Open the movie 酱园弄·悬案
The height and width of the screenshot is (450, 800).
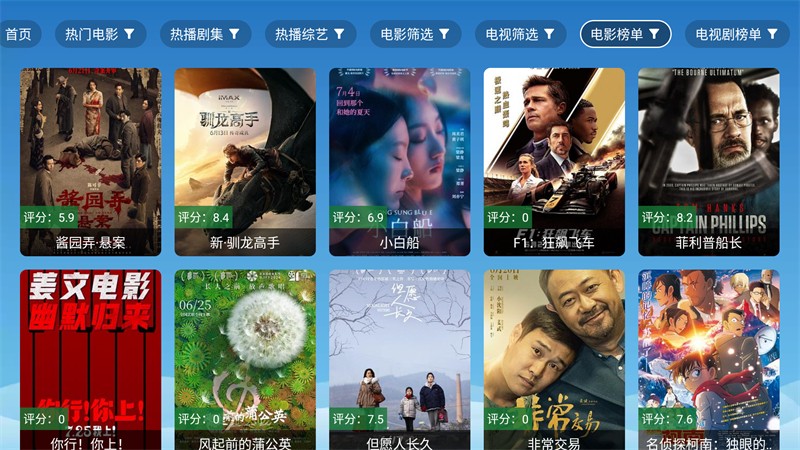tap(90, 160)
